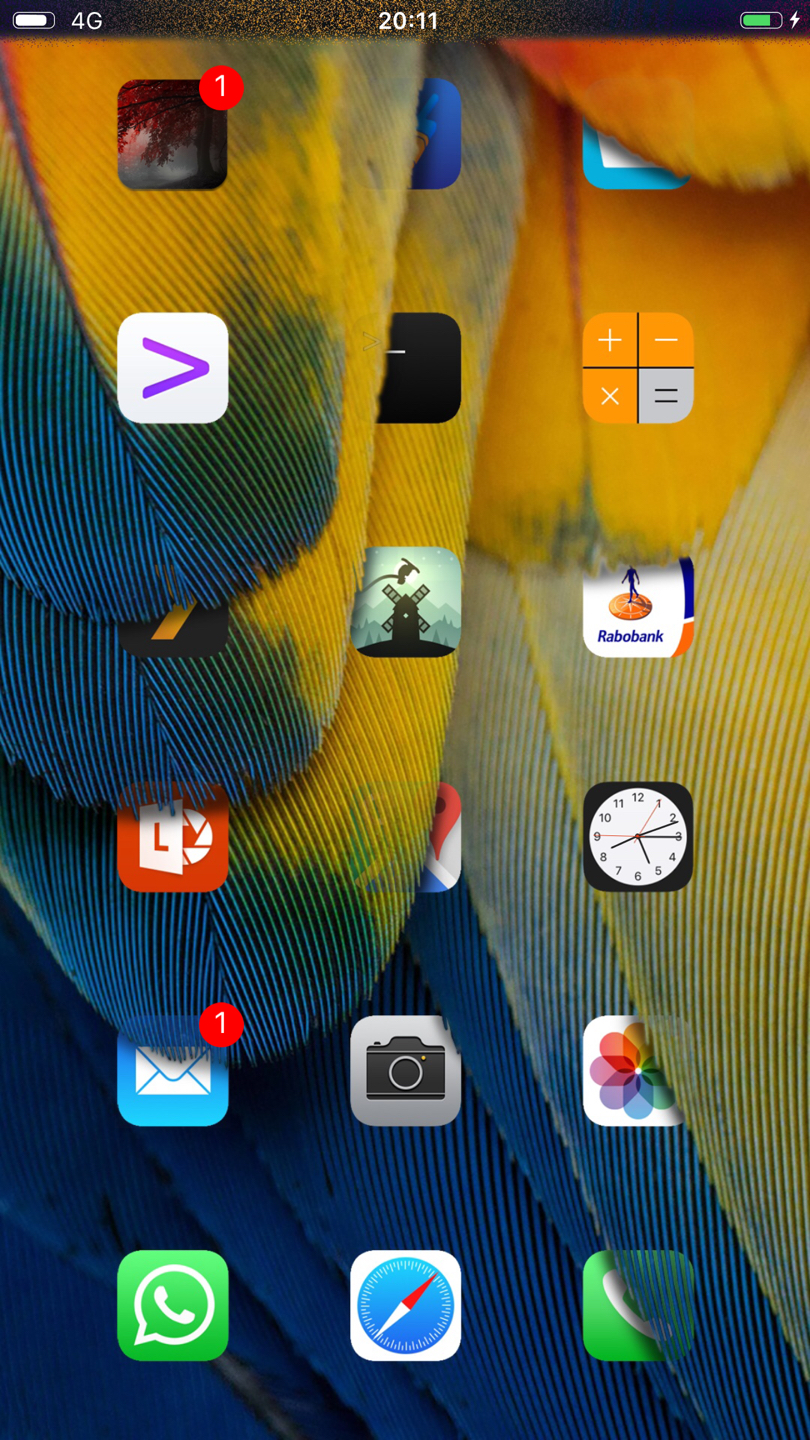Launch the Camera app
Screen dimensions: 810x1440
point(406,1071)
